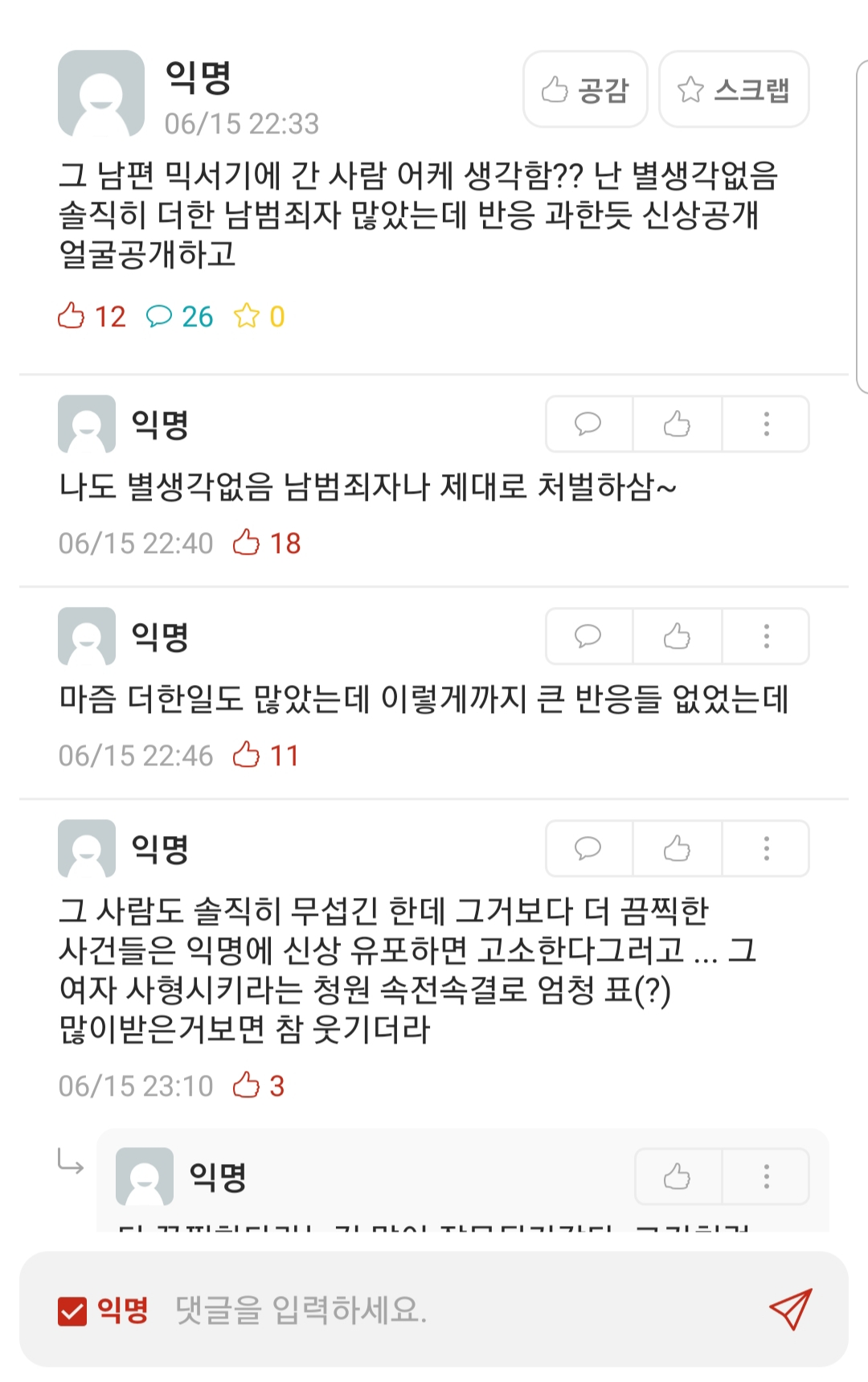The width and height of the screenshot is (868, 1382).
Task: Reply to the 06/15 22:40 comment
Action: (588, 424)
